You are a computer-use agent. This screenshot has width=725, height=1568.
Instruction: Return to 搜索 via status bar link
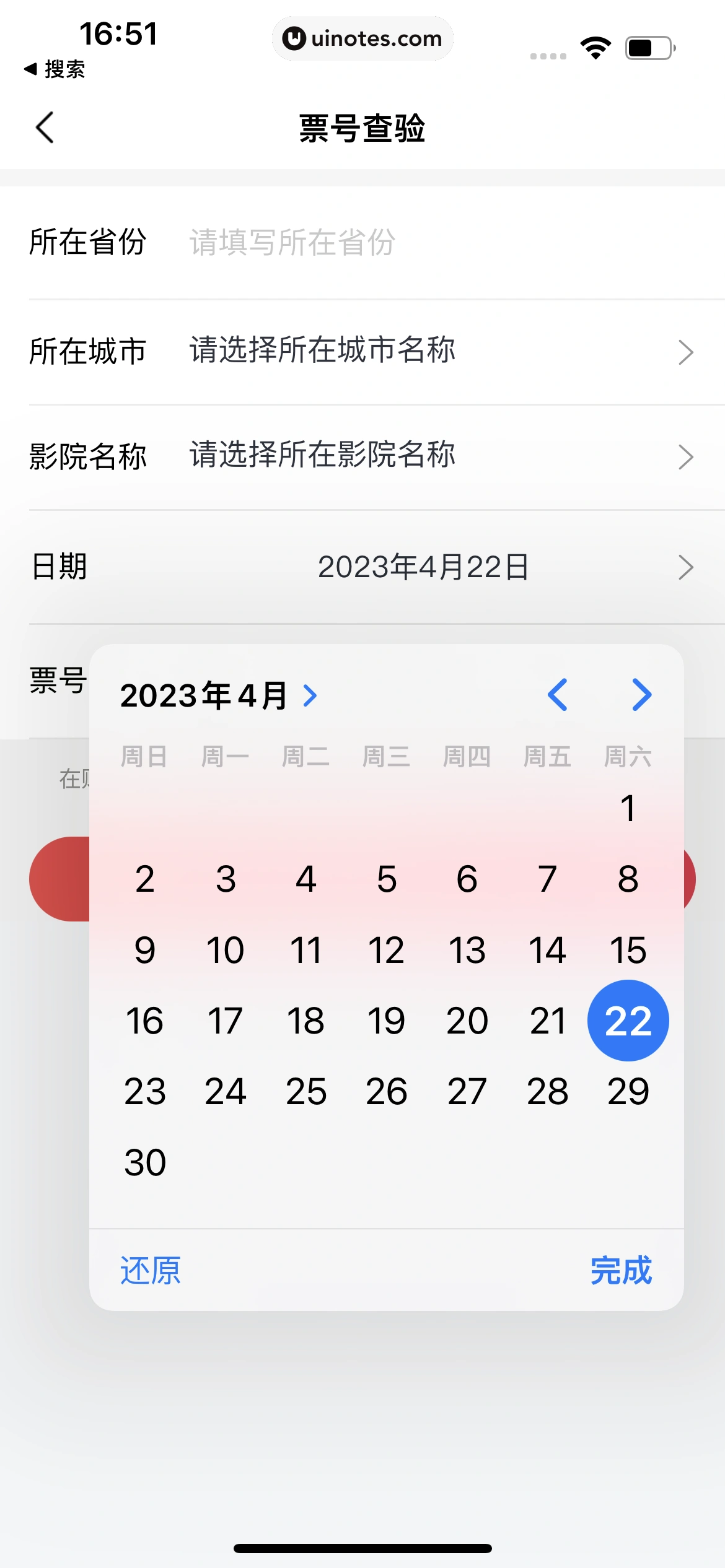click(55, 69)
